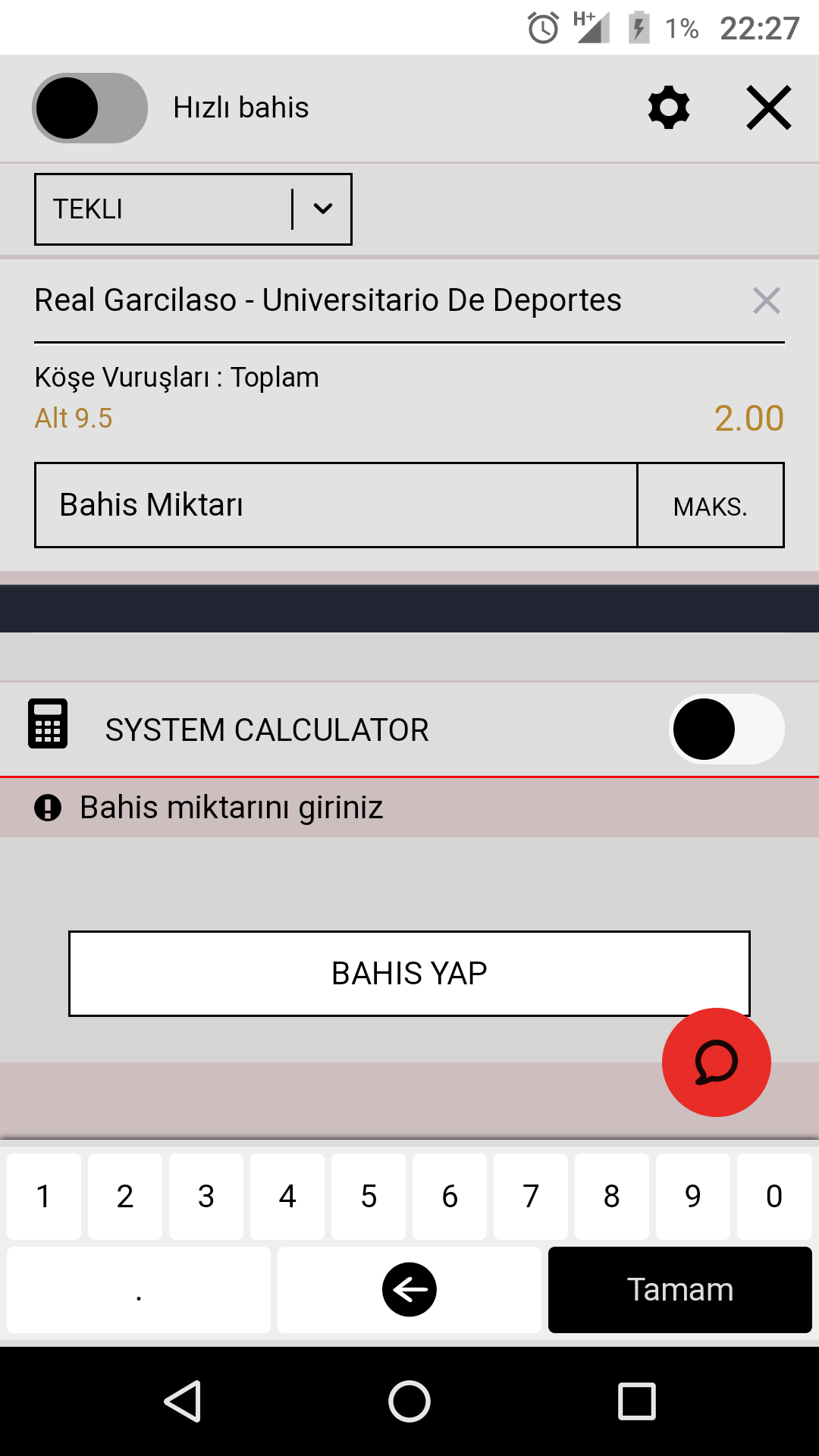Close the bet slip panel

[769, 108]
